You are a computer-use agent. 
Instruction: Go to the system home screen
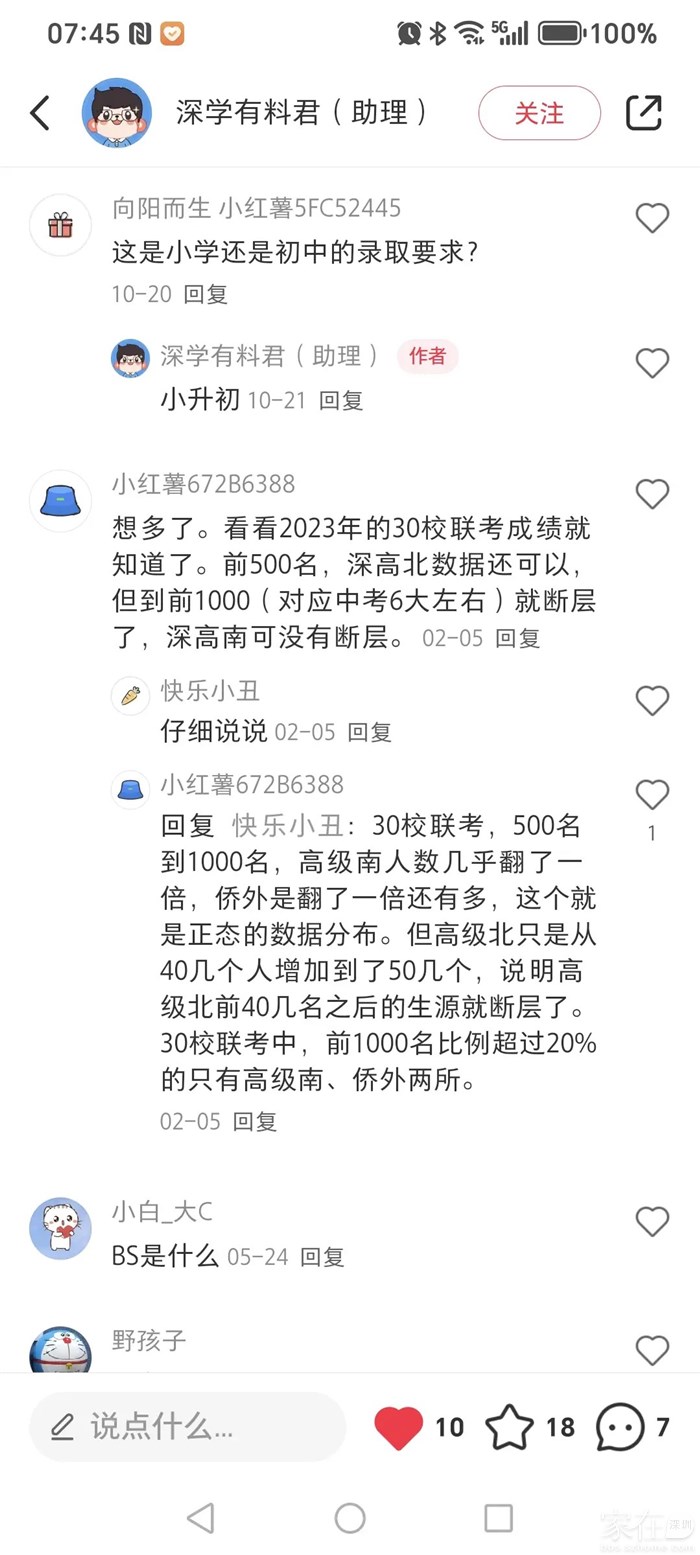[x=350, y=1518]
